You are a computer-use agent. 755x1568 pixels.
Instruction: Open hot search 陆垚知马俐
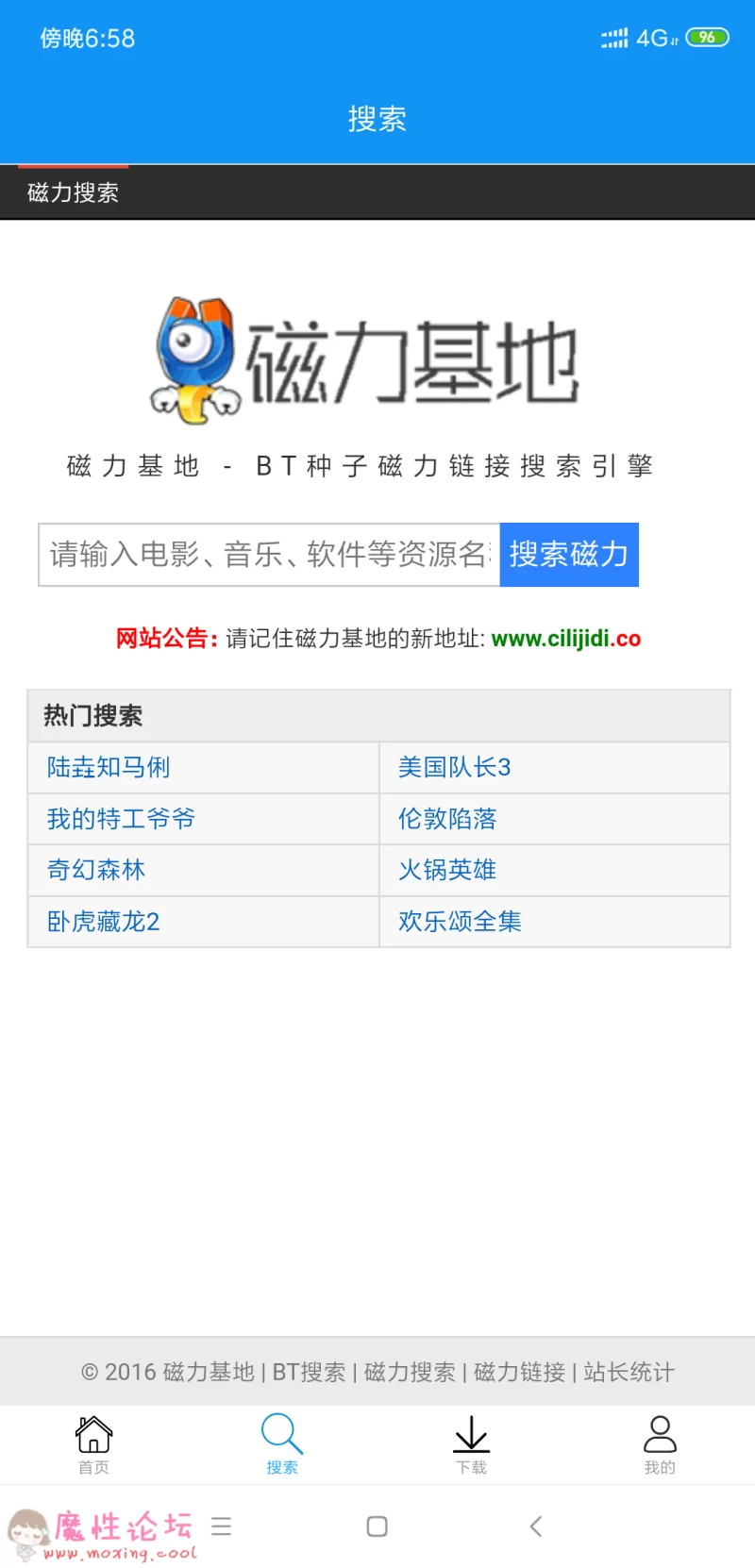pyautogui.click(x=109, y=767)
